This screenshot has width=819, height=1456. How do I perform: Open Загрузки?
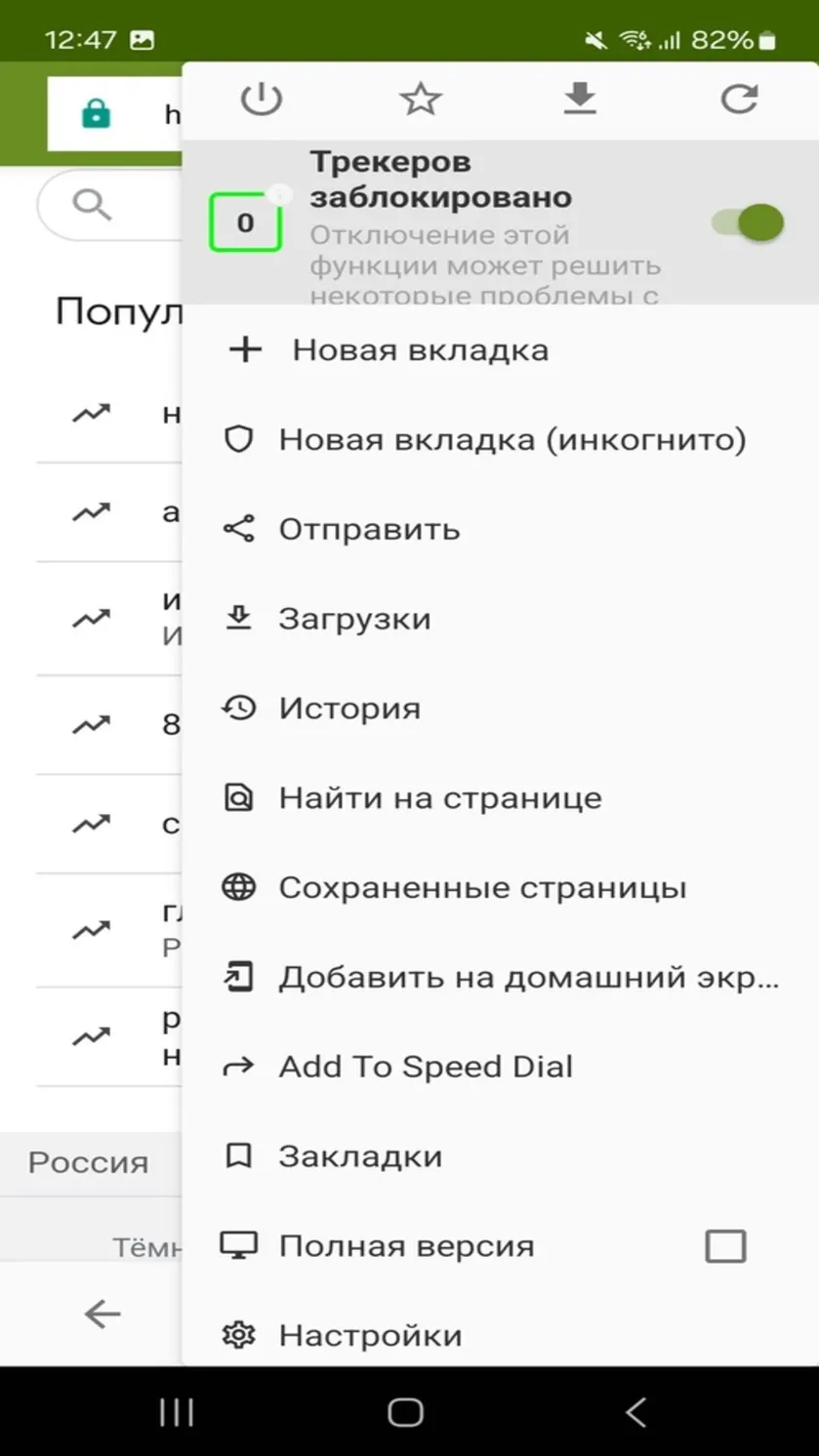coord(500,620)
